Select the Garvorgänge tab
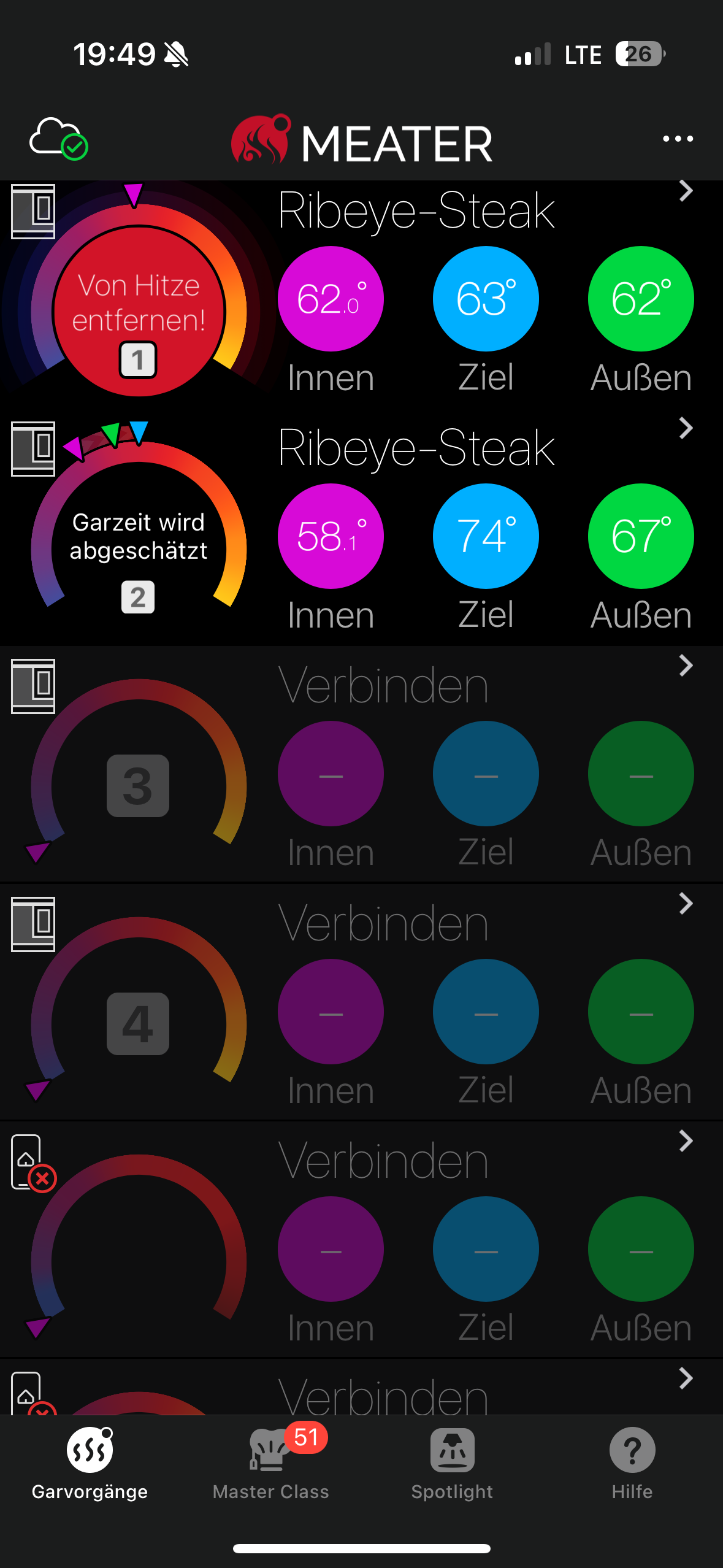723x1568 pixels. tap(90, 1464)
